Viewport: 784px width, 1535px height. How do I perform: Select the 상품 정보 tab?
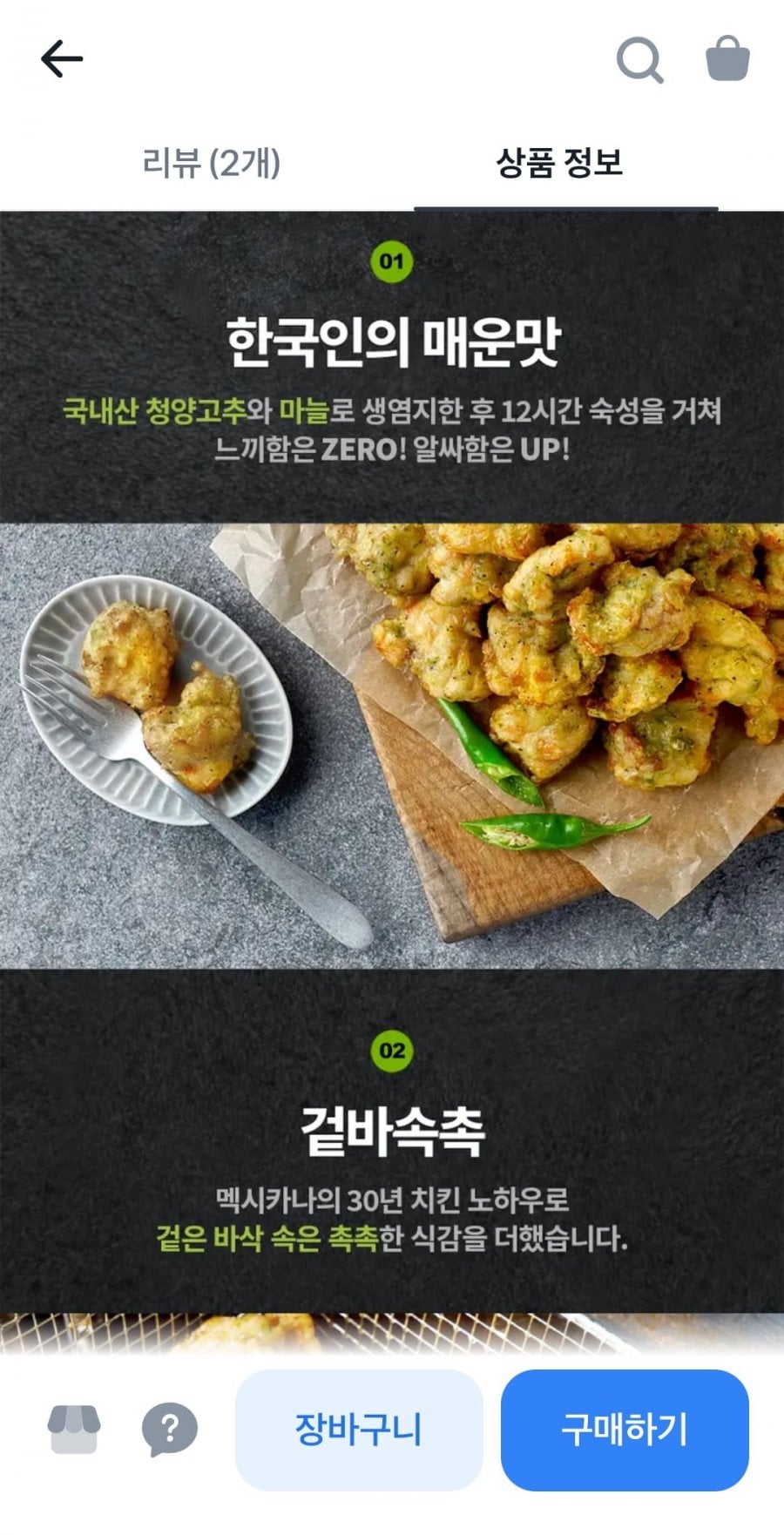[x=559, y=163]
